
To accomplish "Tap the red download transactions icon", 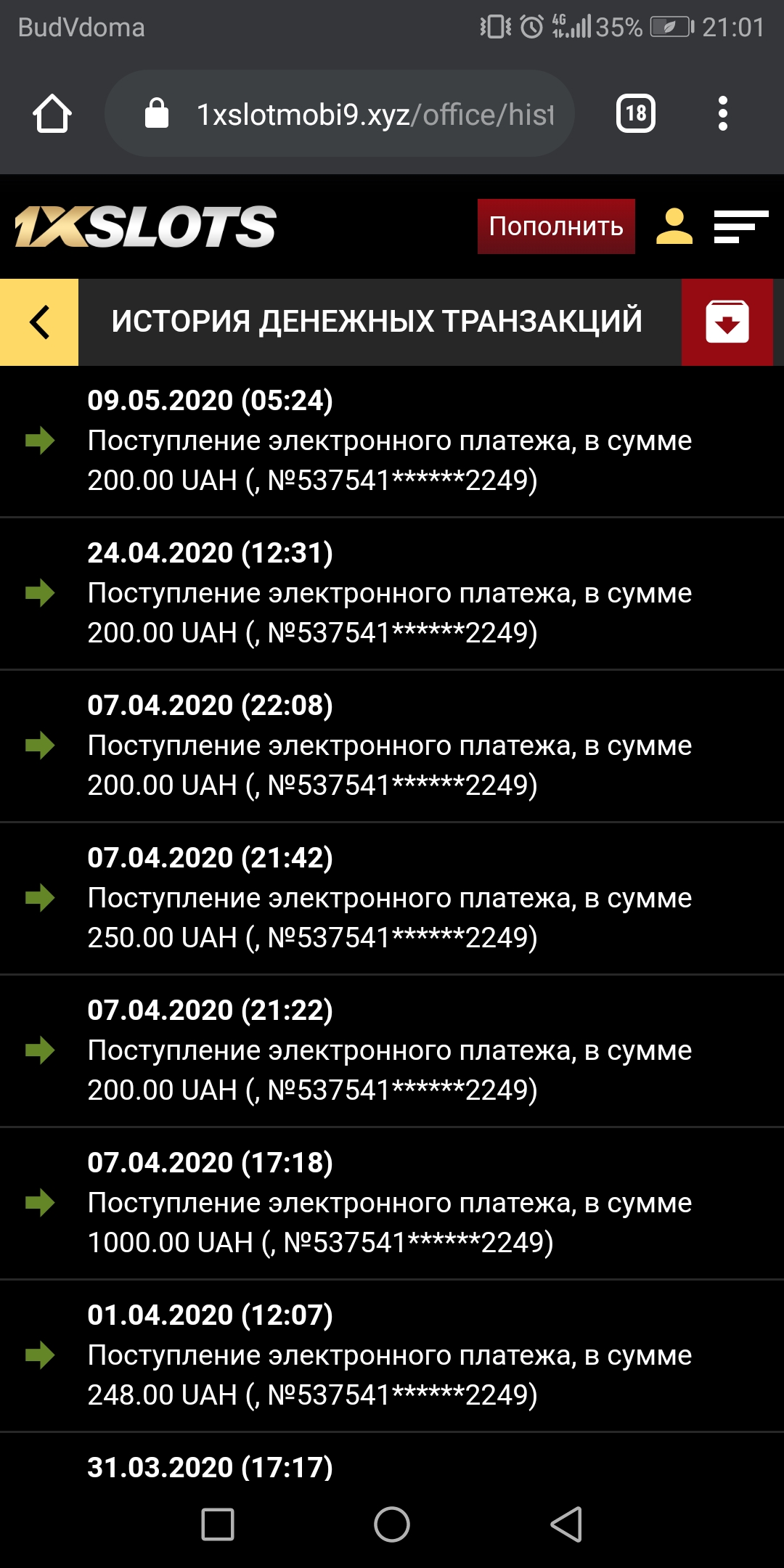I will (727, 322).
